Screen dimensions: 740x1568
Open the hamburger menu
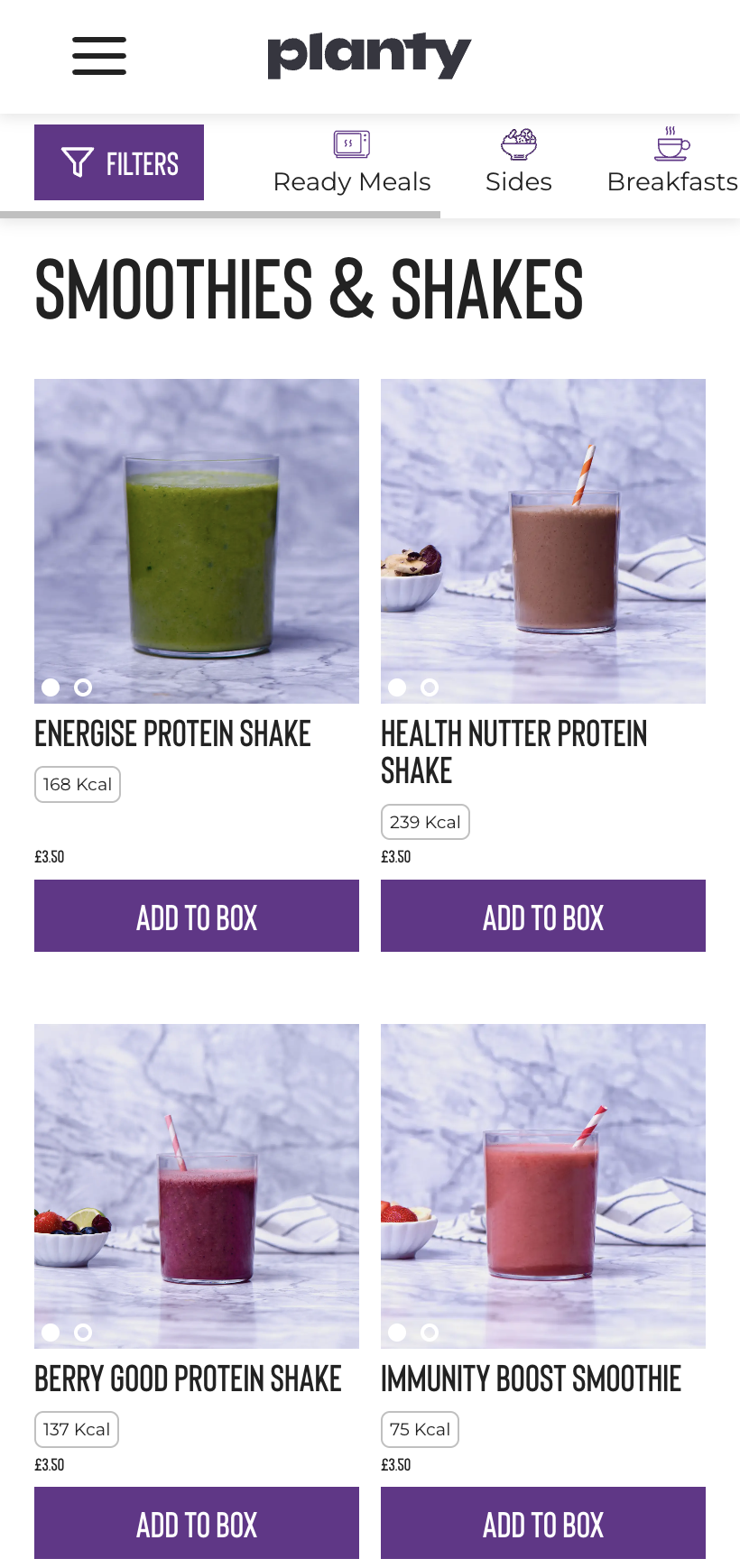point(99,56)
